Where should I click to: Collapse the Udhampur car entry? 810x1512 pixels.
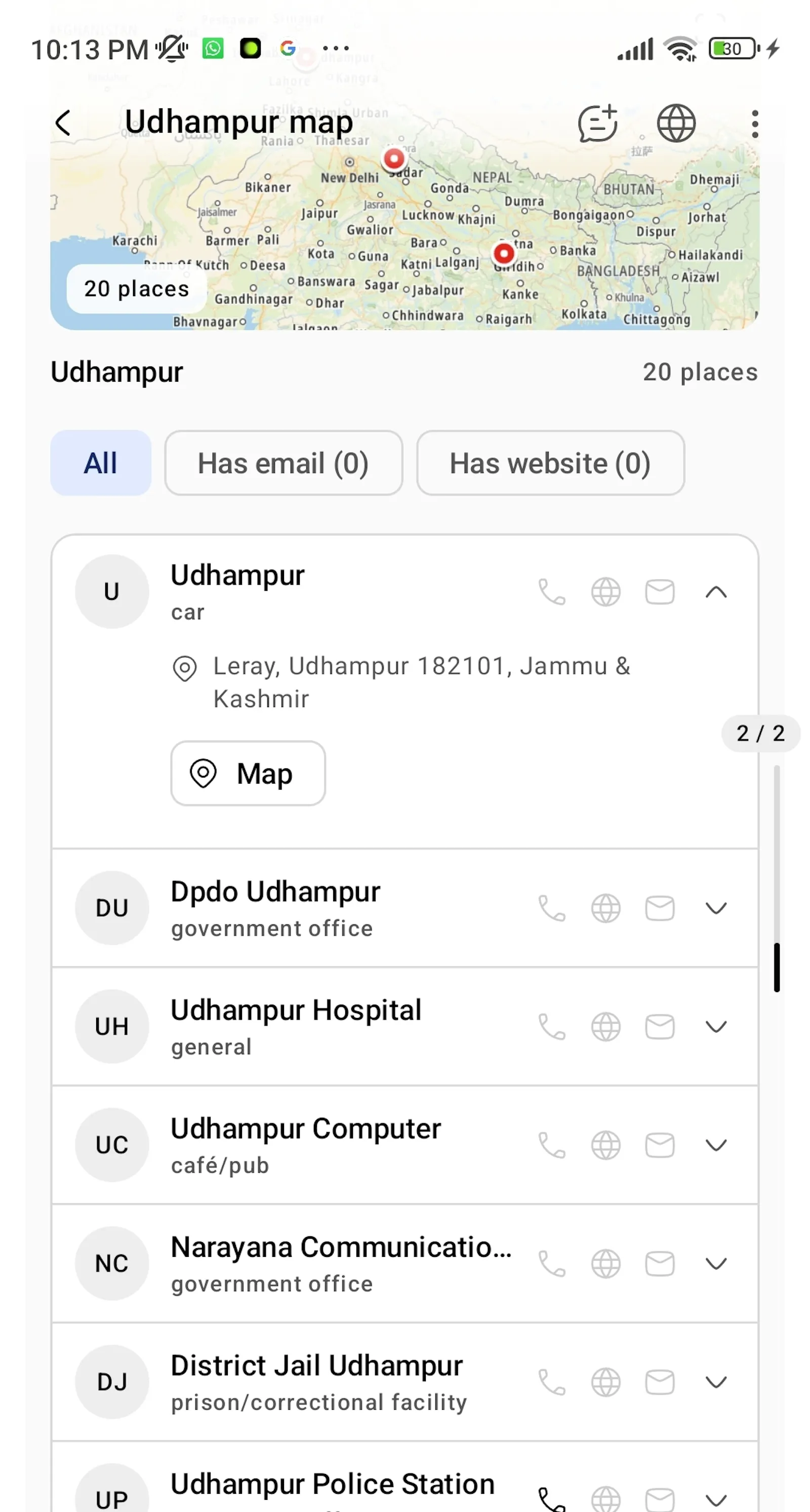pyautogui.click(x=716, y=592)
